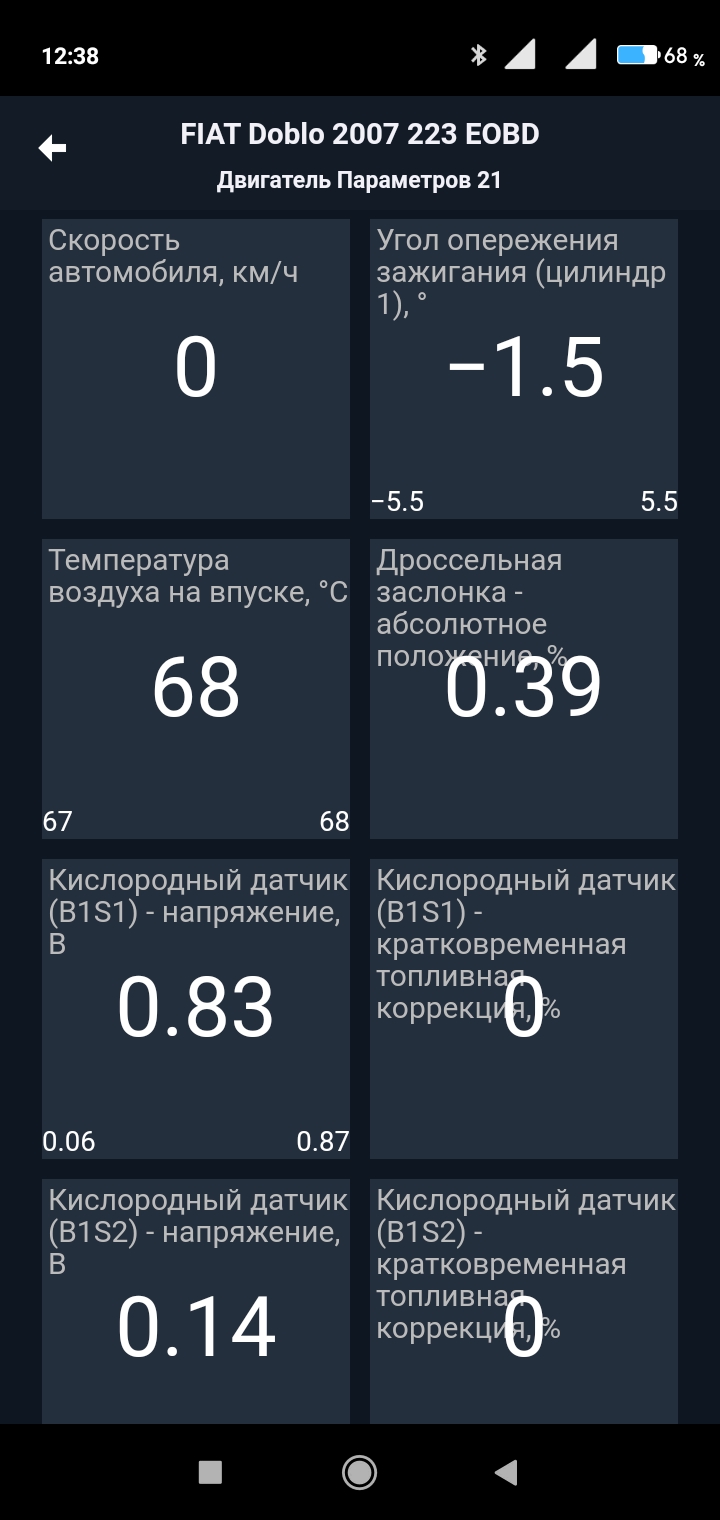Viewport: 720px width, 1520px height.
Task: Open the throttle absolute position tile
Action: [x=524, y=688]
